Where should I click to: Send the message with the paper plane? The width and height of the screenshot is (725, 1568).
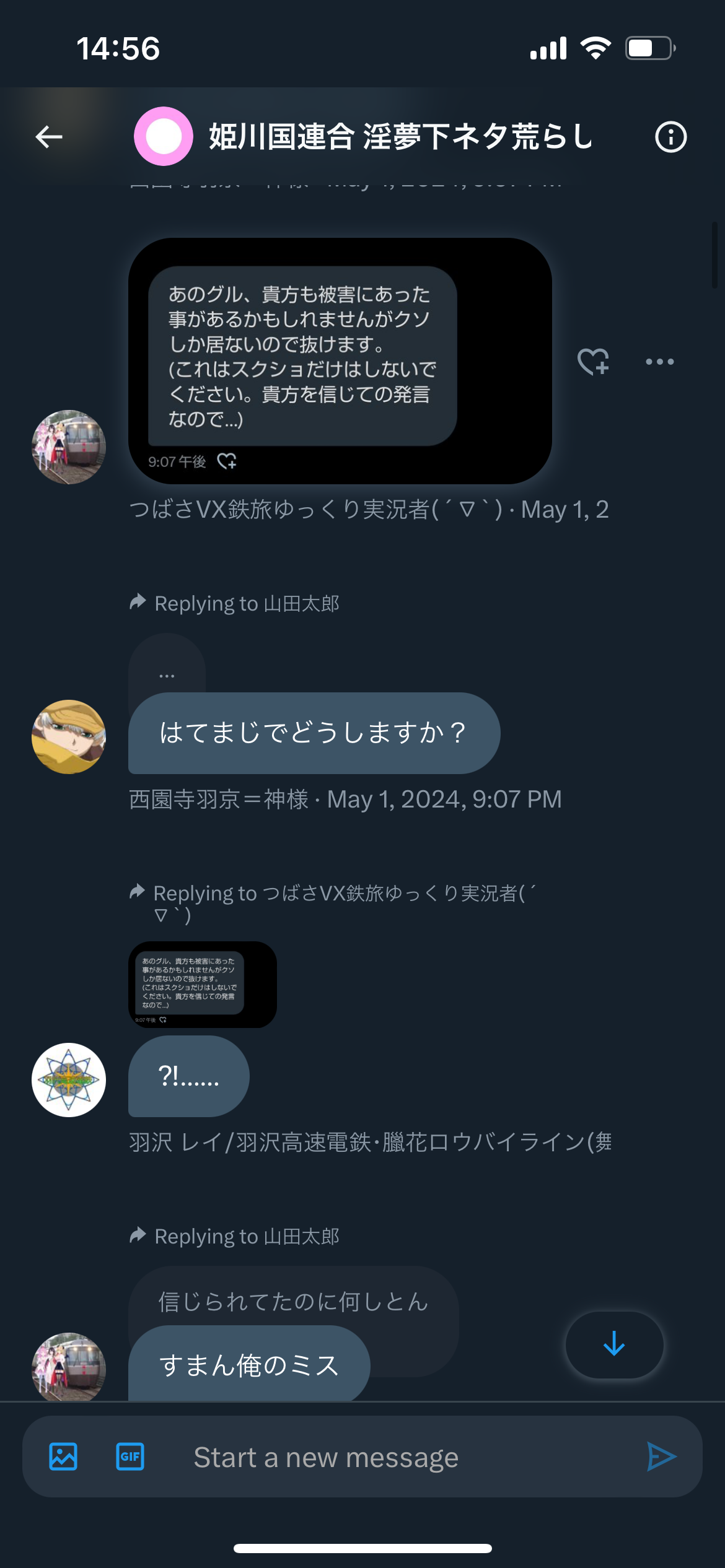(661, 1457)
